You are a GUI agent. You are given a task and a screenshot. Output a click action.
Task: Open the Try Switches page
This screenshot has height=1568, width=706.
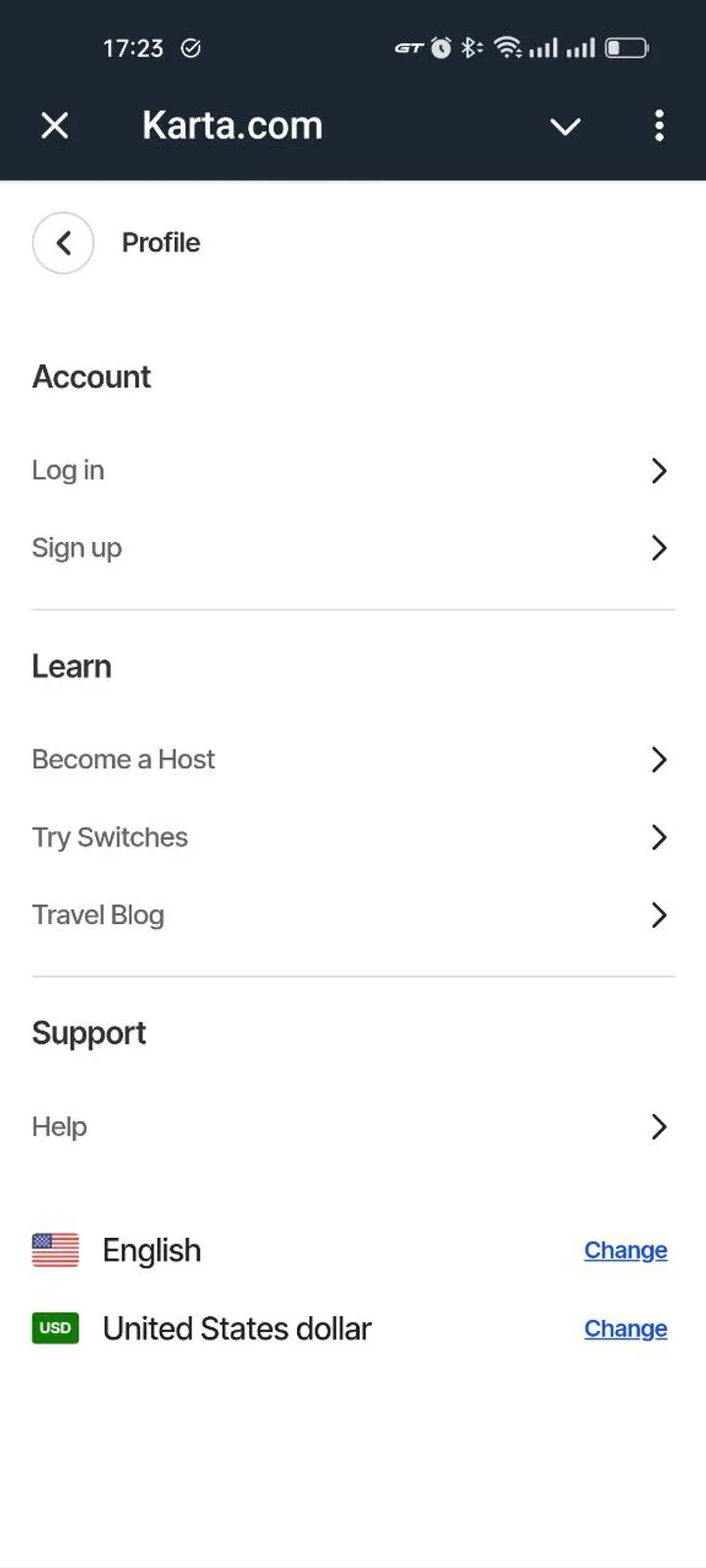point(110,837)
